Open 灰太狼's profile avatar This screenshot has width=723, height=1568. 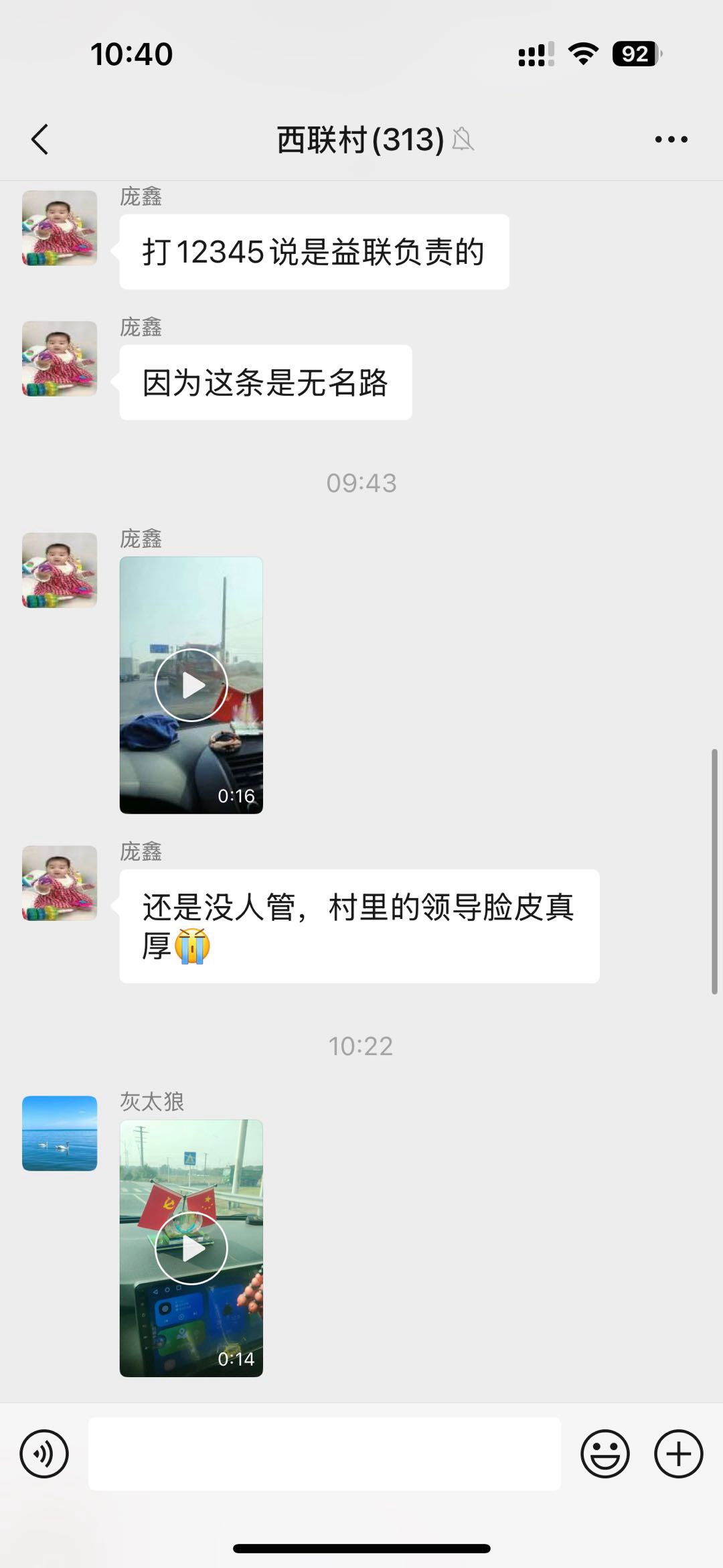pos(60,1133)
